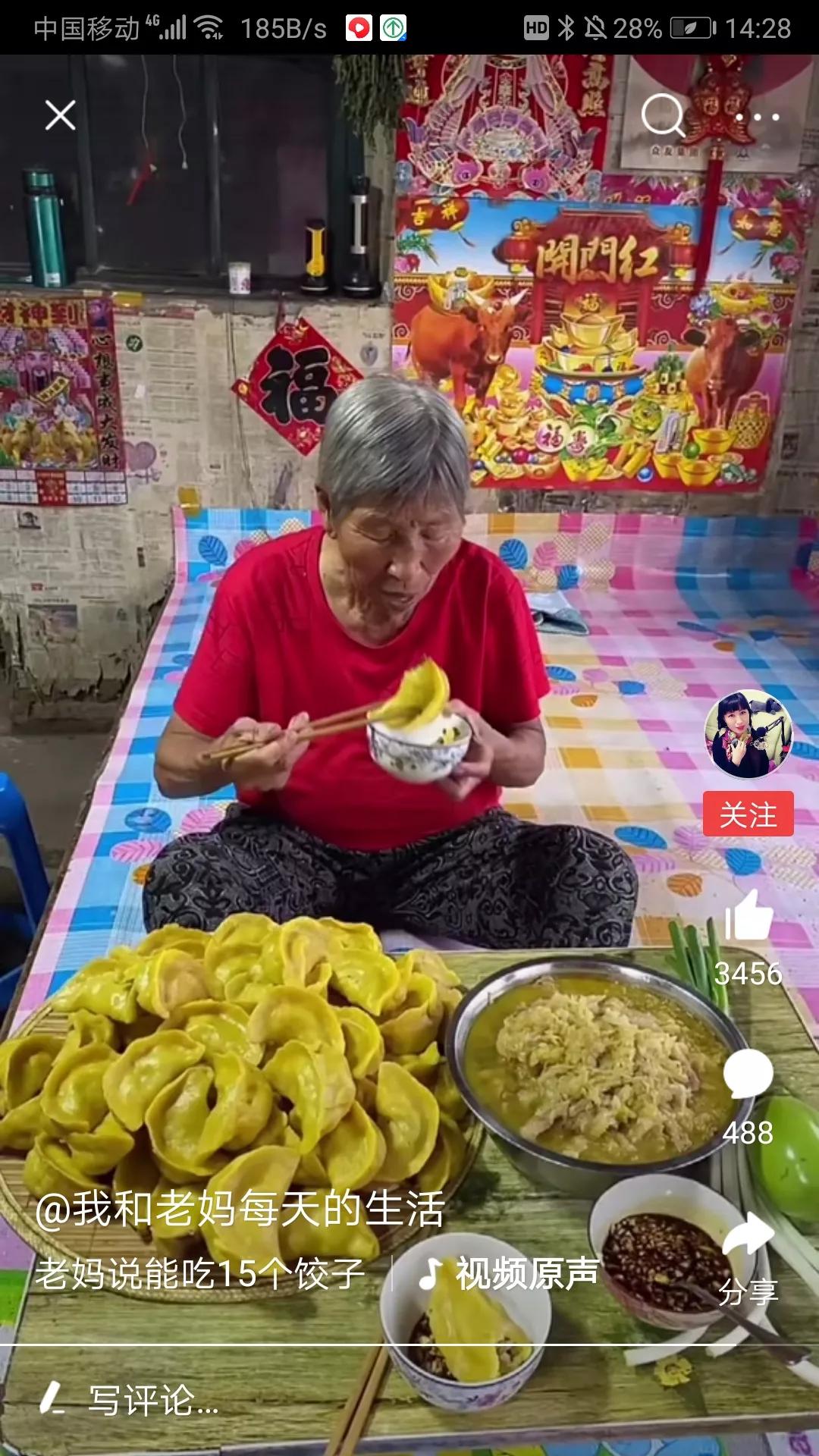The width and height of the screenshot is (819, 1456).
Task: Tap the close X to exit video
Action: [x=59, y=115]
